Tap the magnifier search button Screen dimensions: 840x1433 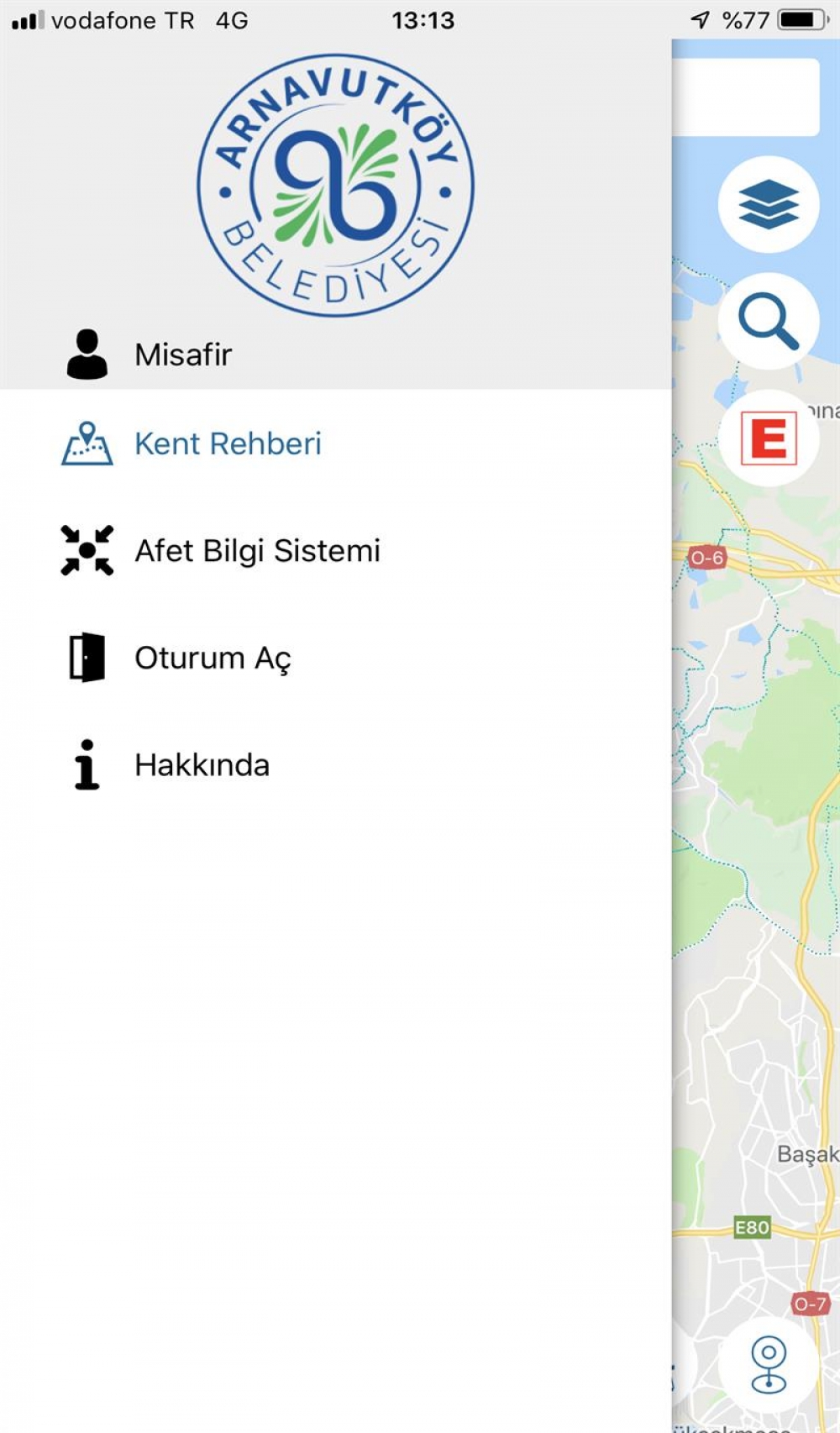point(769,321)
